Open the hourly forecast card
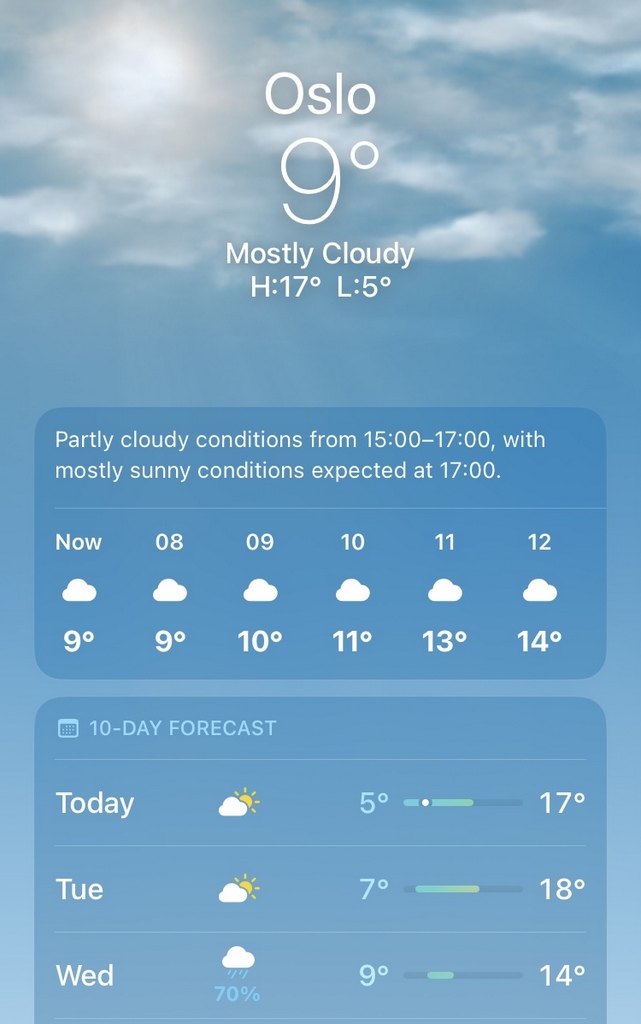641x1024 pixels. pos(320,590)
